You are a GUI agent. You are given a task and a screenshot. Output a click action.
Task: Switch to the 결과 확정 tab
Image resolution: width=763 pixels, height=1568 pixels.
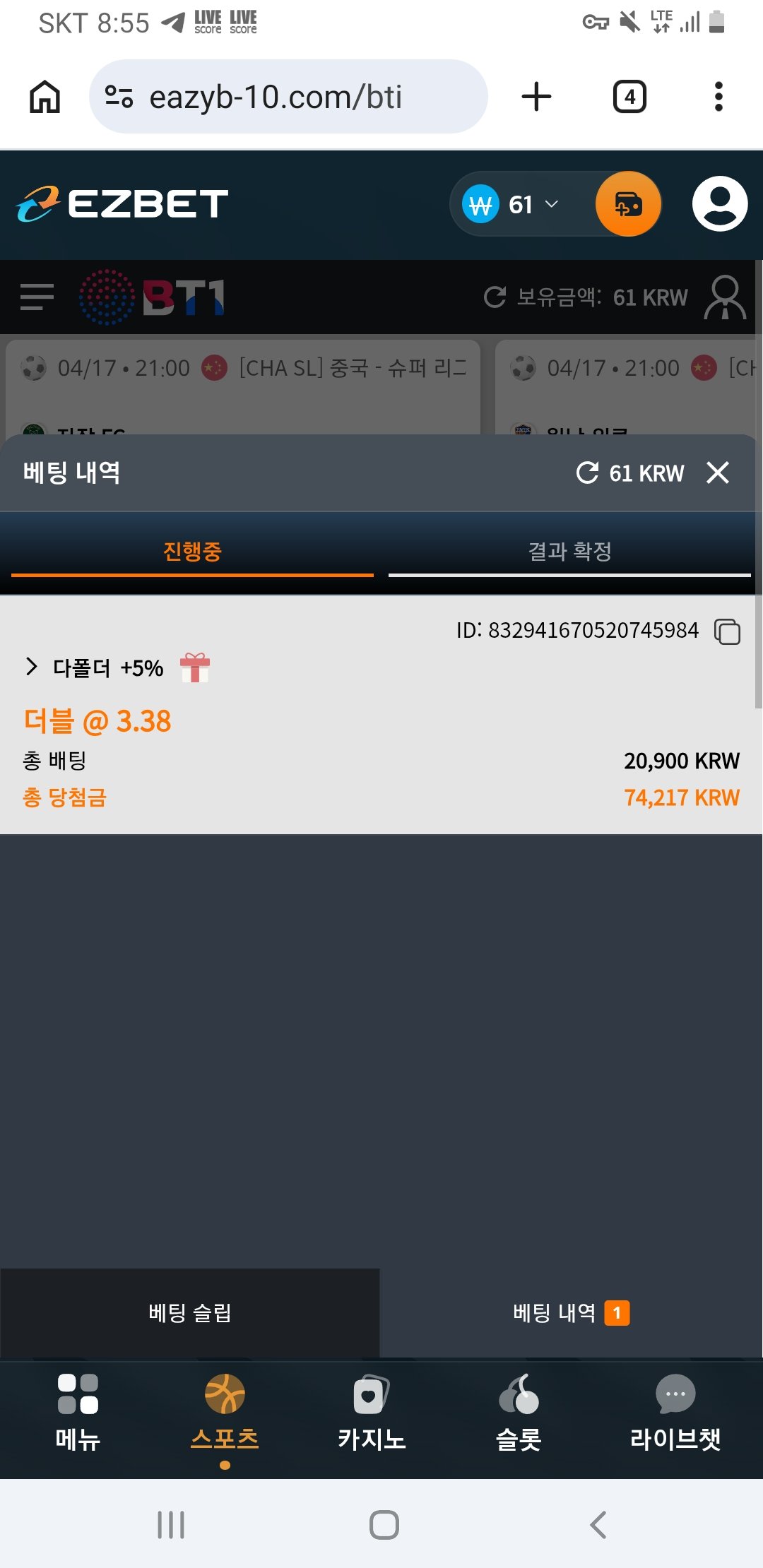pyautogui.click(x=569, y=552)
